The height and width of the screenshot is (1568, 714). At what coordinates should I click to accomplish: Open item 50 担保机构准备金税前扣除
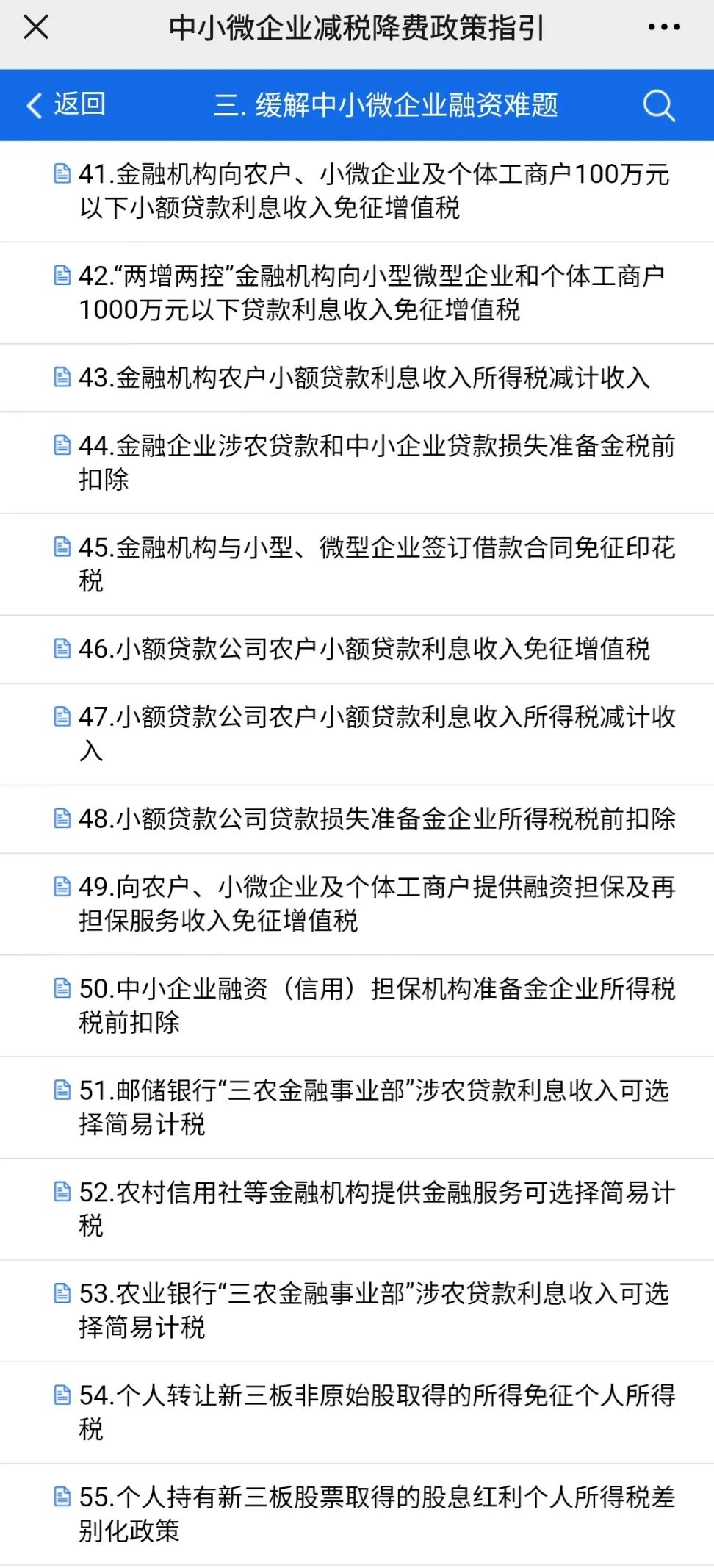(357, 1005)
